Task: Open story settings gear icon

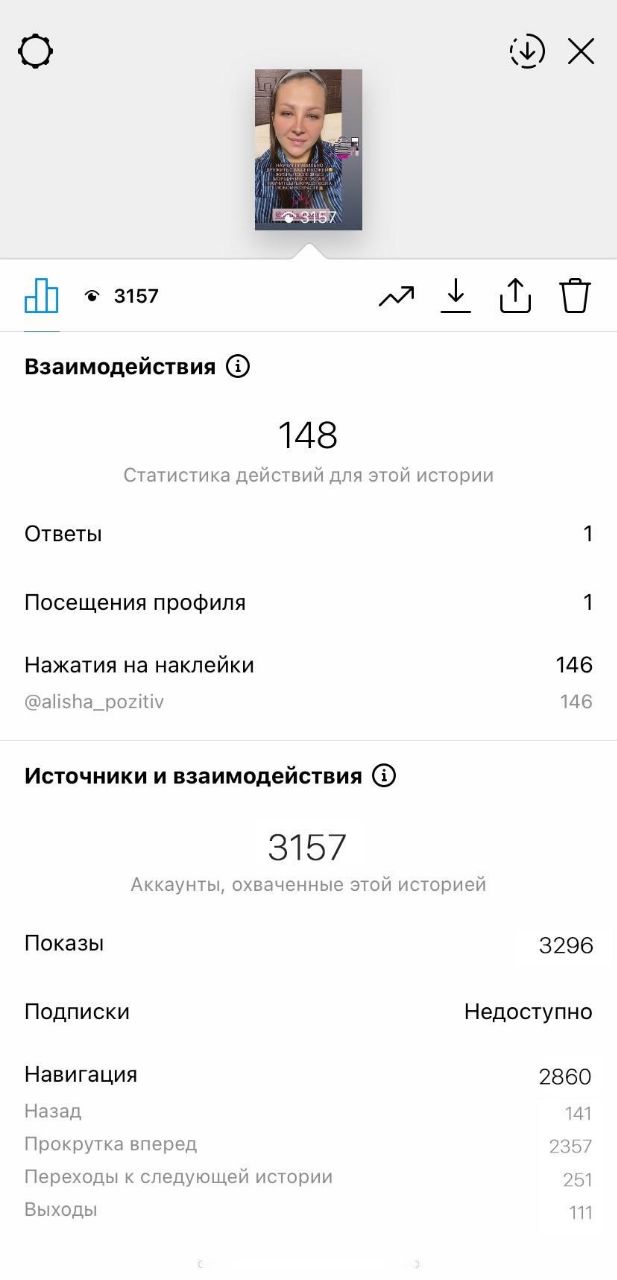Action: click(x=35, y=51)
